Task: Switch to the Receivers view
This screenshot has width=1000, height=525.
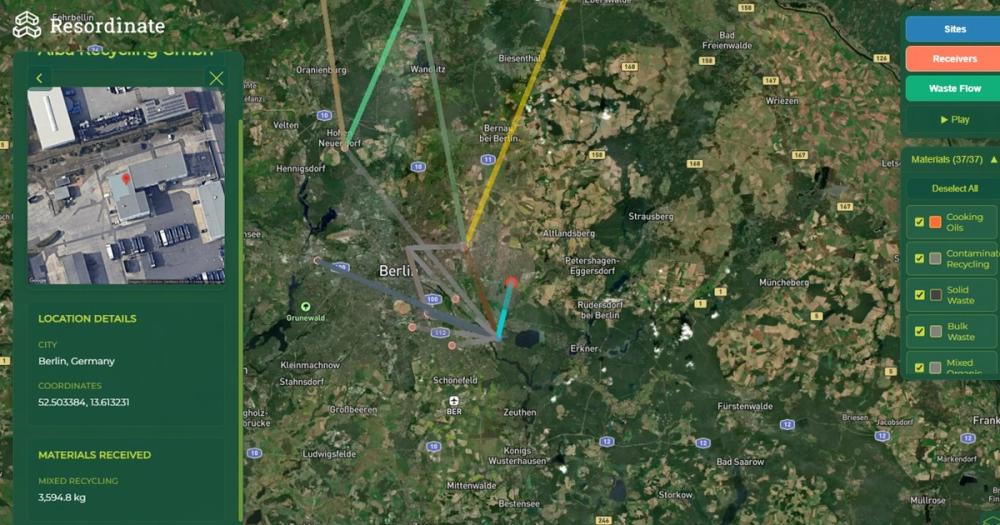Action: (x=954, y=59)
